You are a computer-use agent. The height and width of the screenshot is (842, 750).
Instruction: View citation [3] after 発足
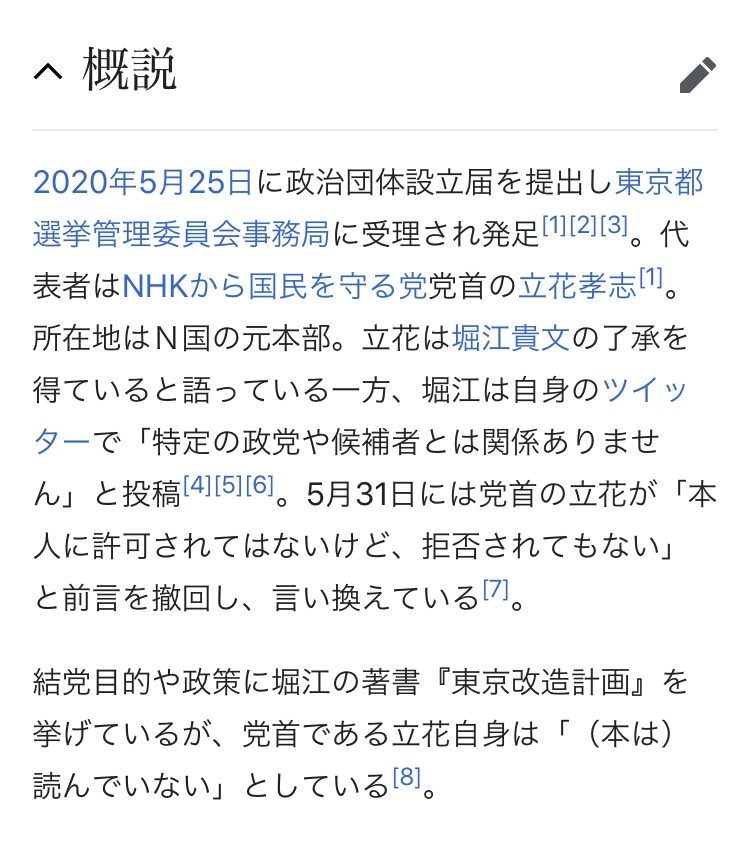(614, 224)
